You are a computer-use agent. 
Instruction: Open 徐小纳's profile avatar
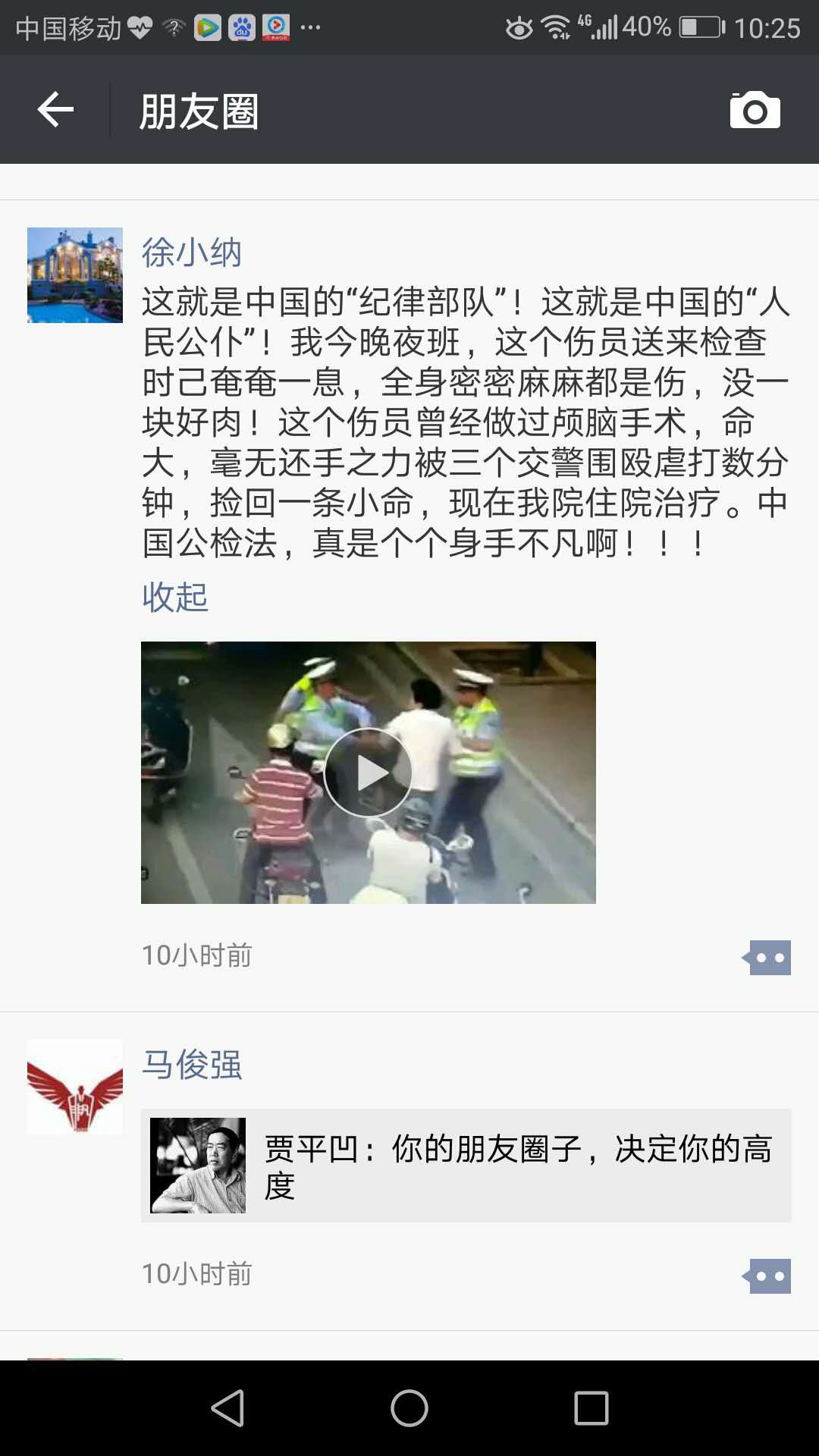tap(75, 275)
